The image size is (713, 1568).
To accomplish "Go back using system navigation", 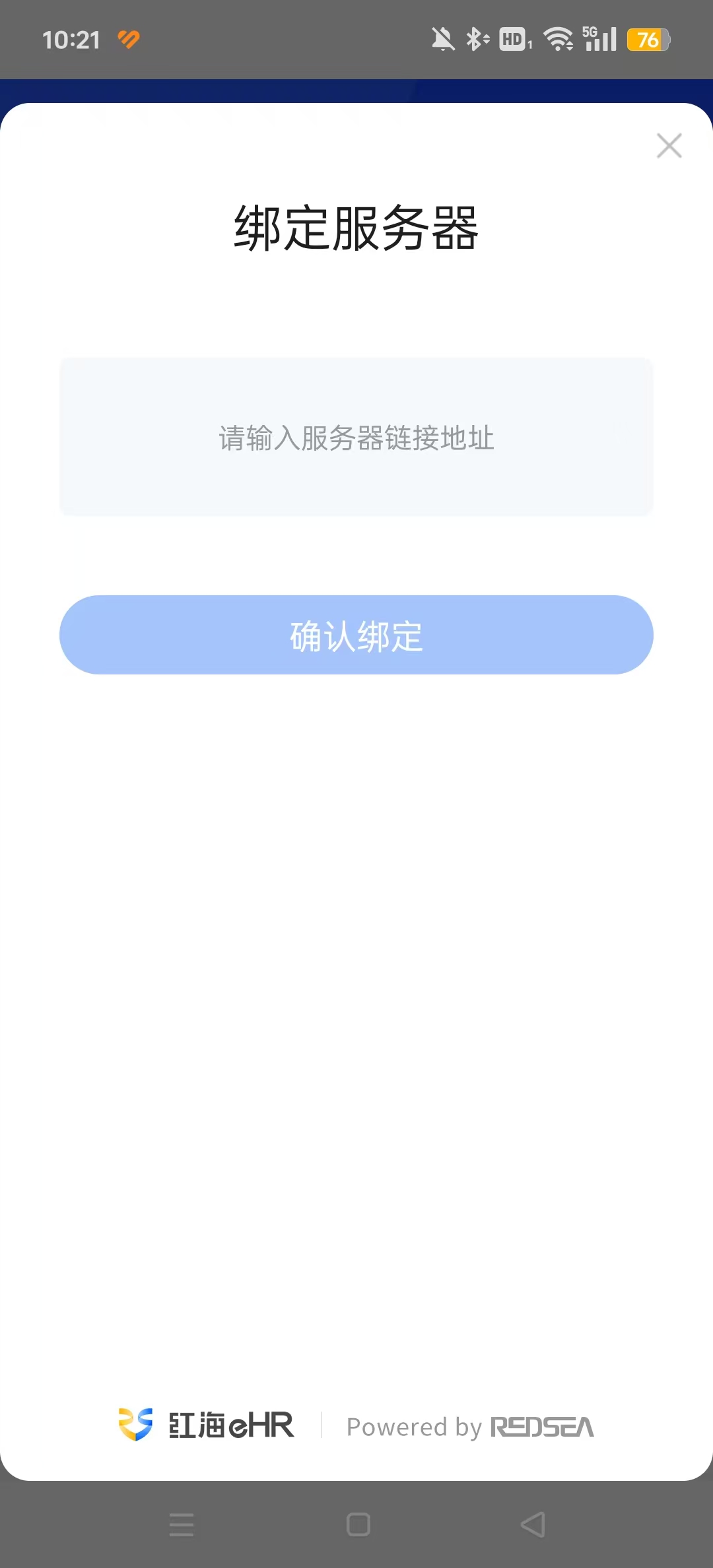I will tap(533, 1524).
